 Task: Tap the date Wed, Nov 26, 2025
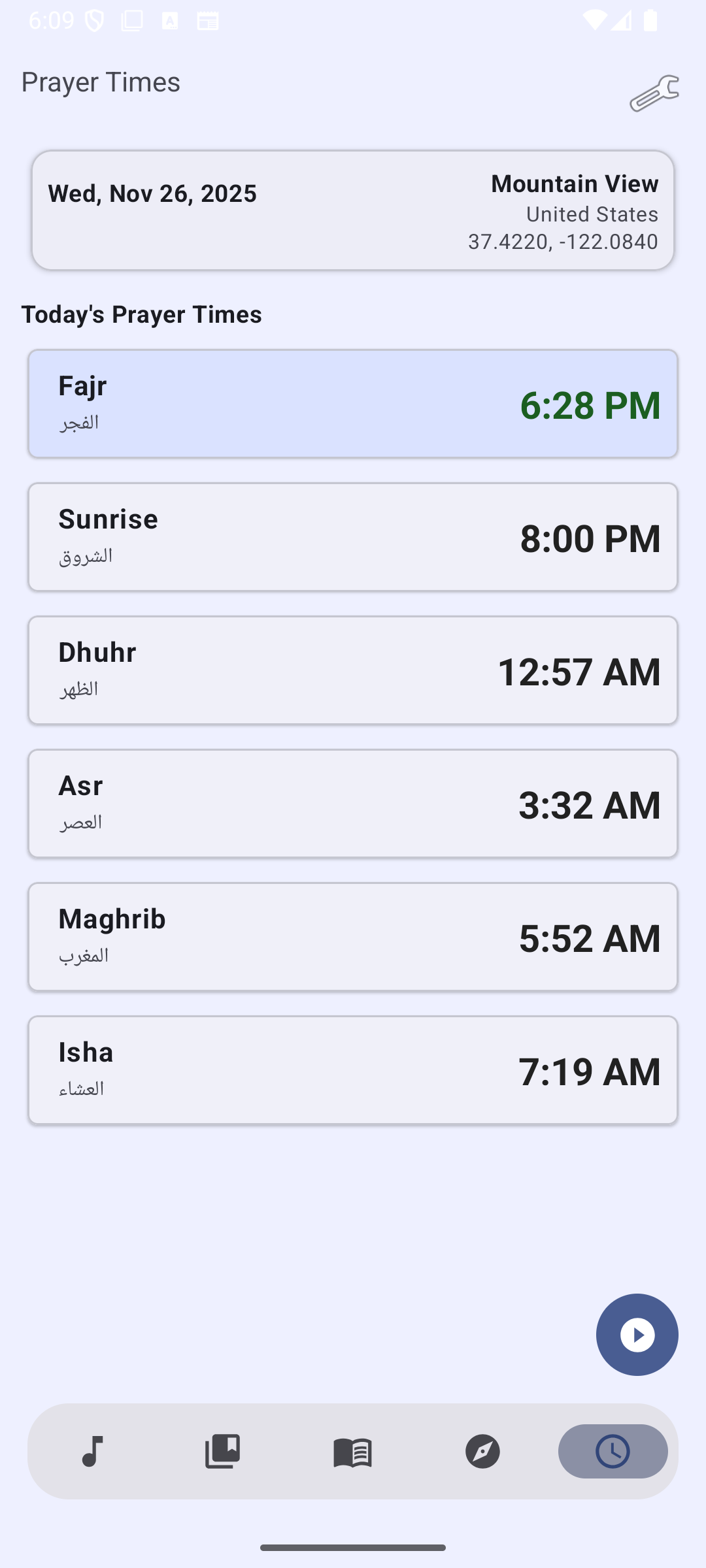coord(152,193)
